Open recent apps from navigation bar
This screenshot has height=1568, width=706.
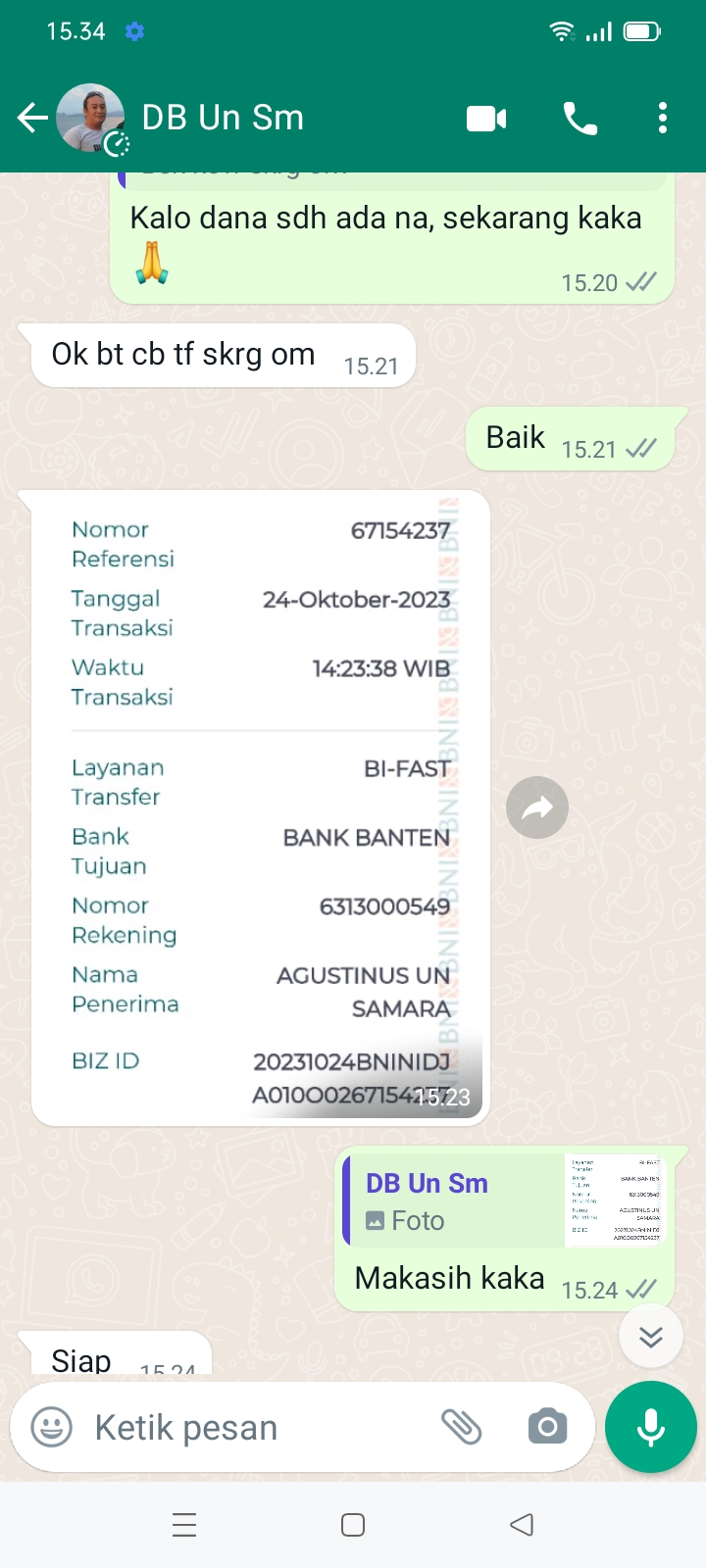(184, 1525)
